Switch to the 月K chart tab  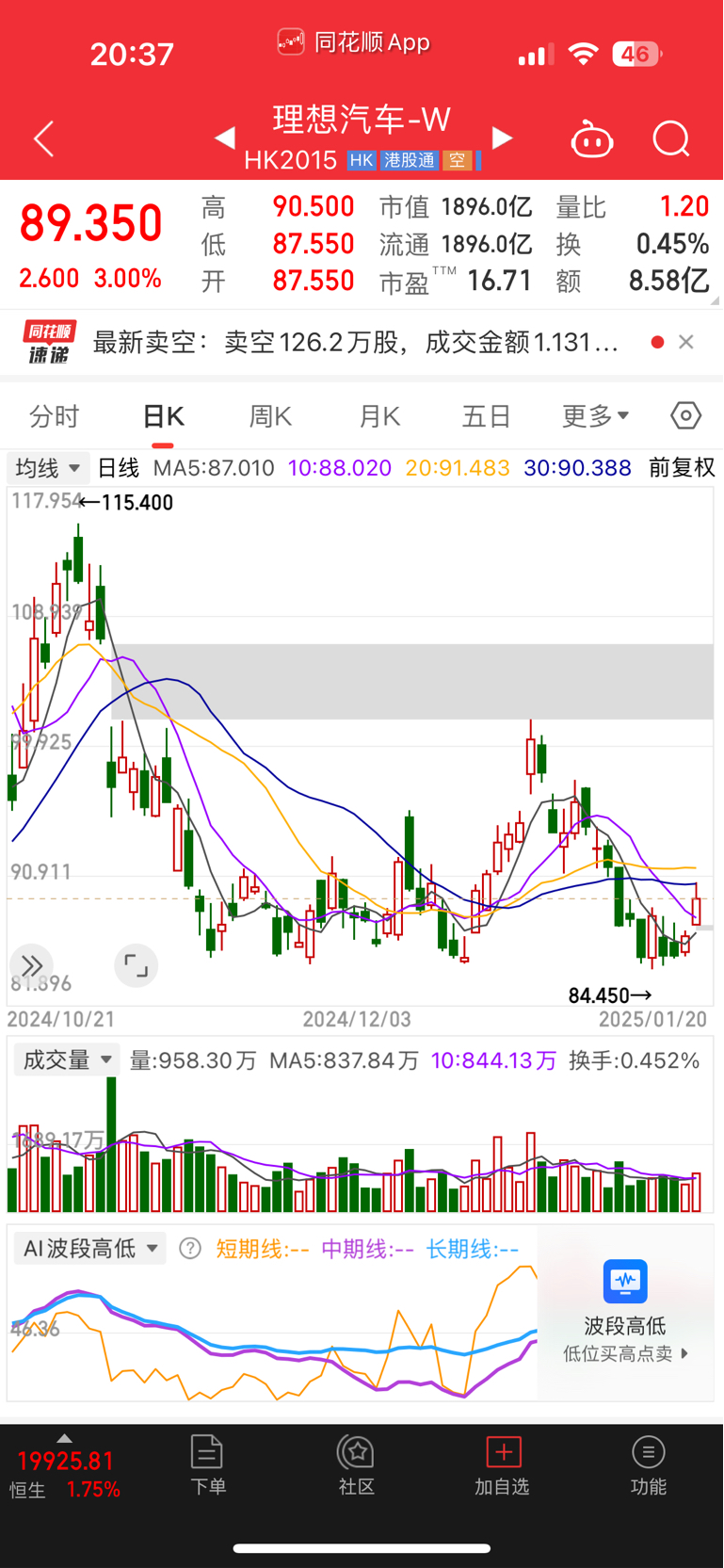379,416
